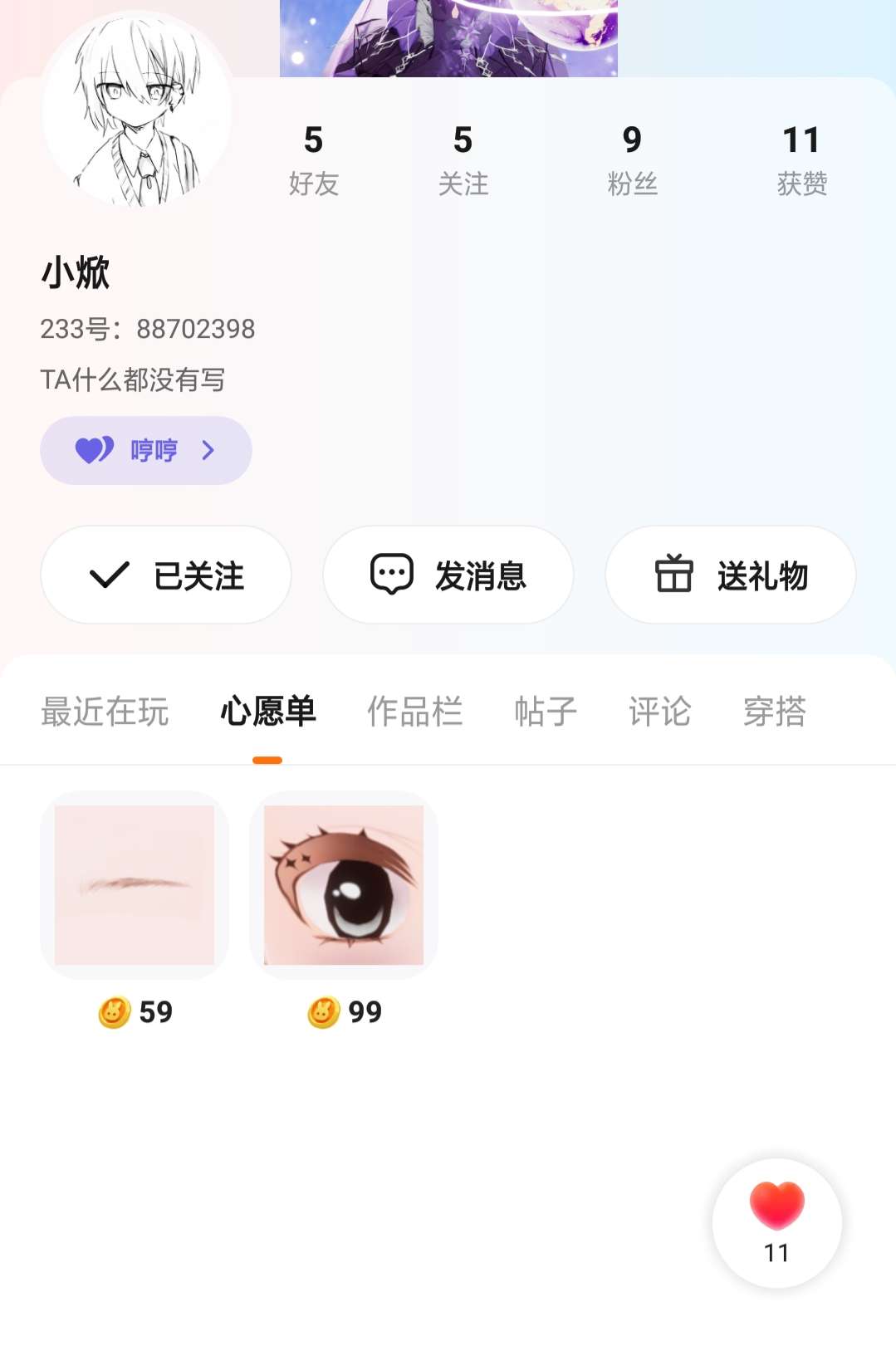Show the 穿搭 tab

[x=774, y=712]
